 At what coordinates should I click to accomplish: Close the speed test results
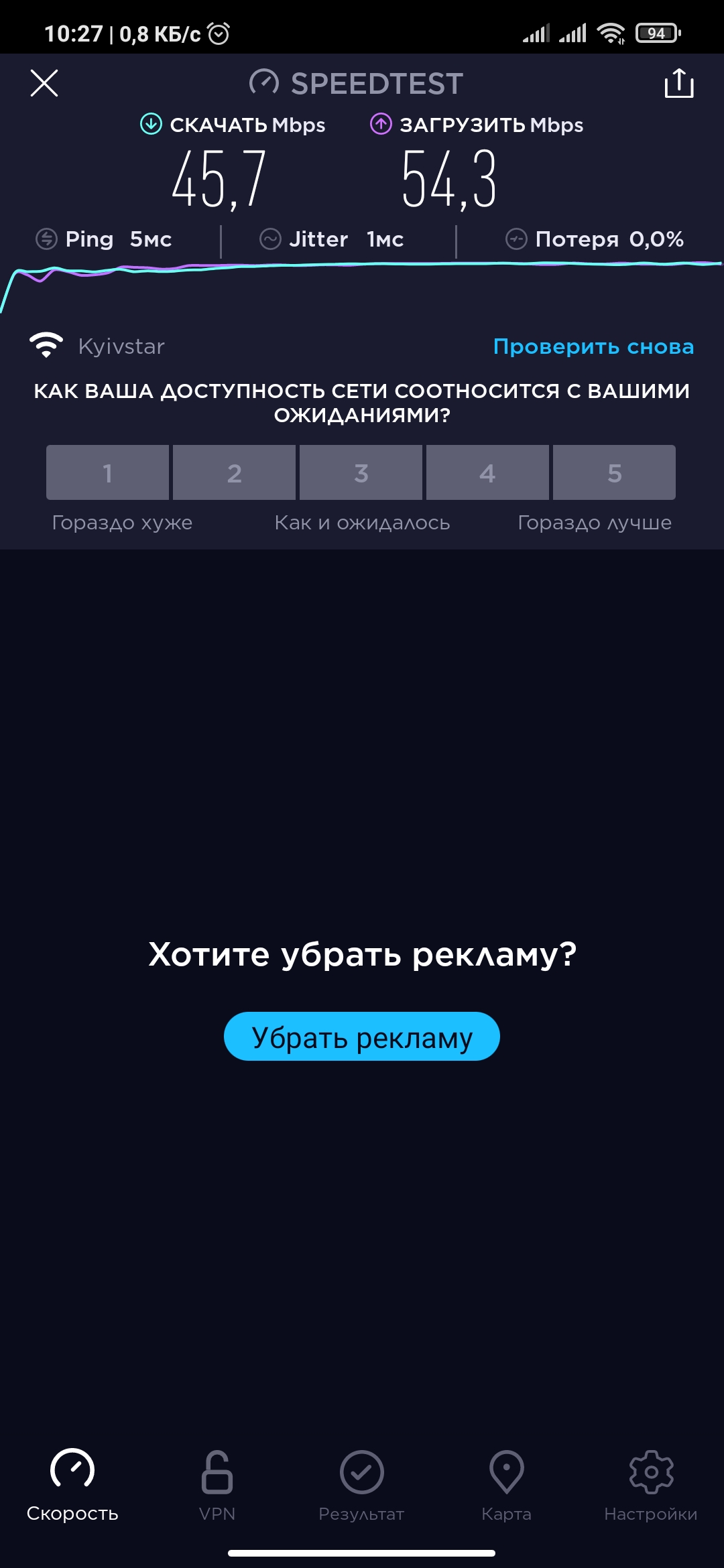44,83
